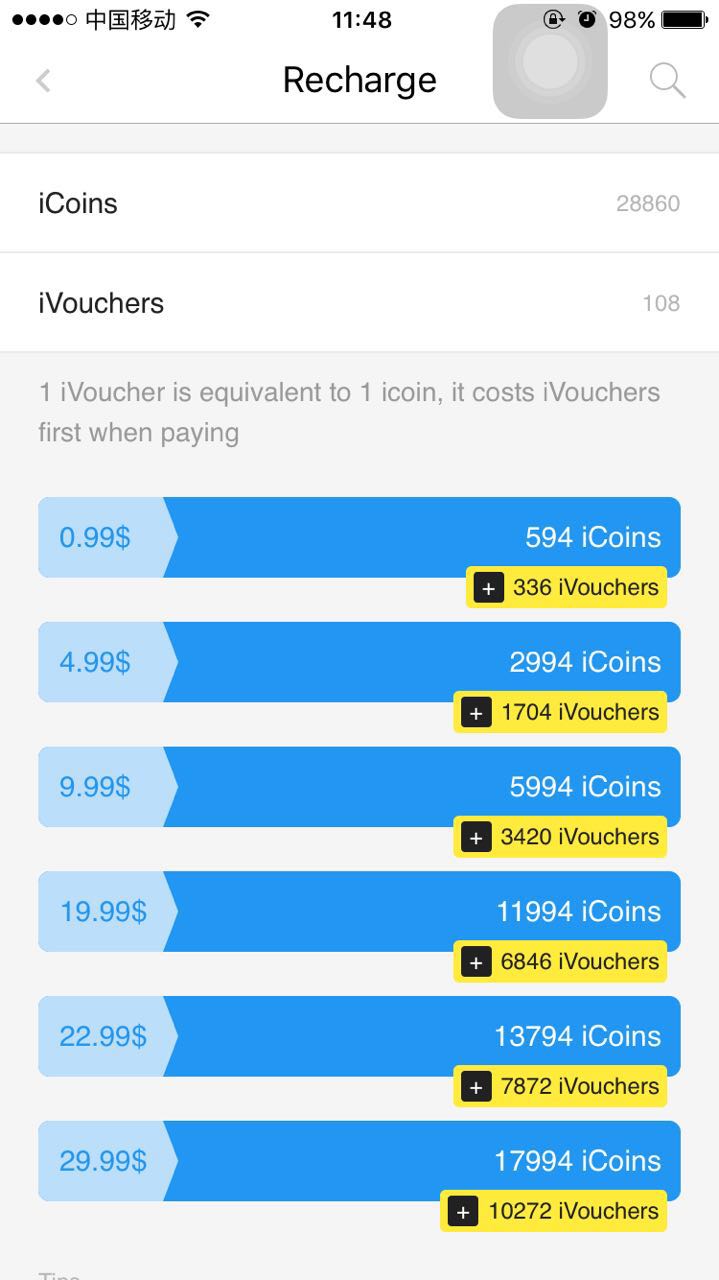Select the 4.99$ recharge for 2994 iCoins
The image size is (719, 1280).
pyautogui.click(x=359, y=662)
